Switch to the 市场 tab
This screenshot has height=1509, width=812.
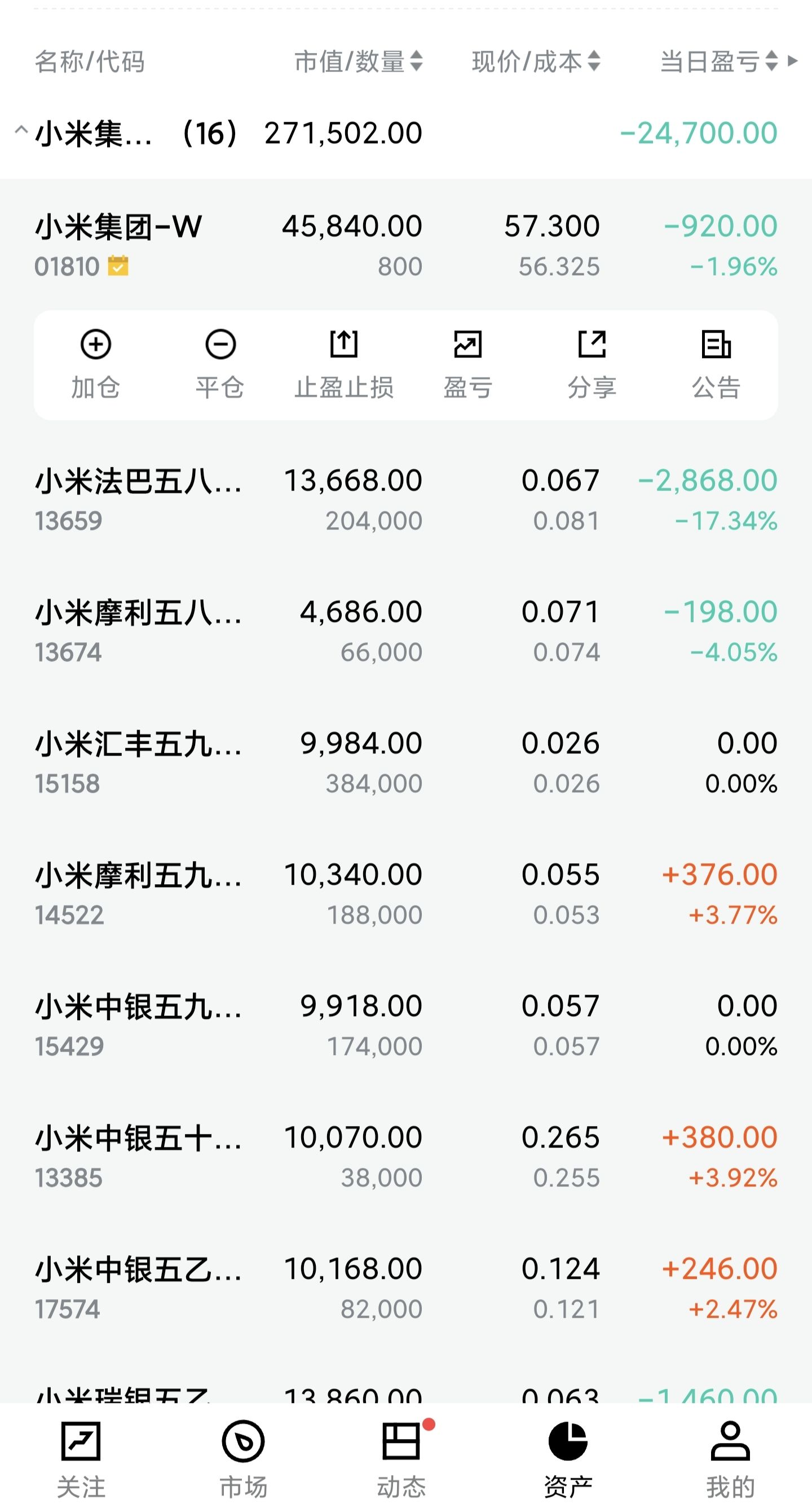243,1459
